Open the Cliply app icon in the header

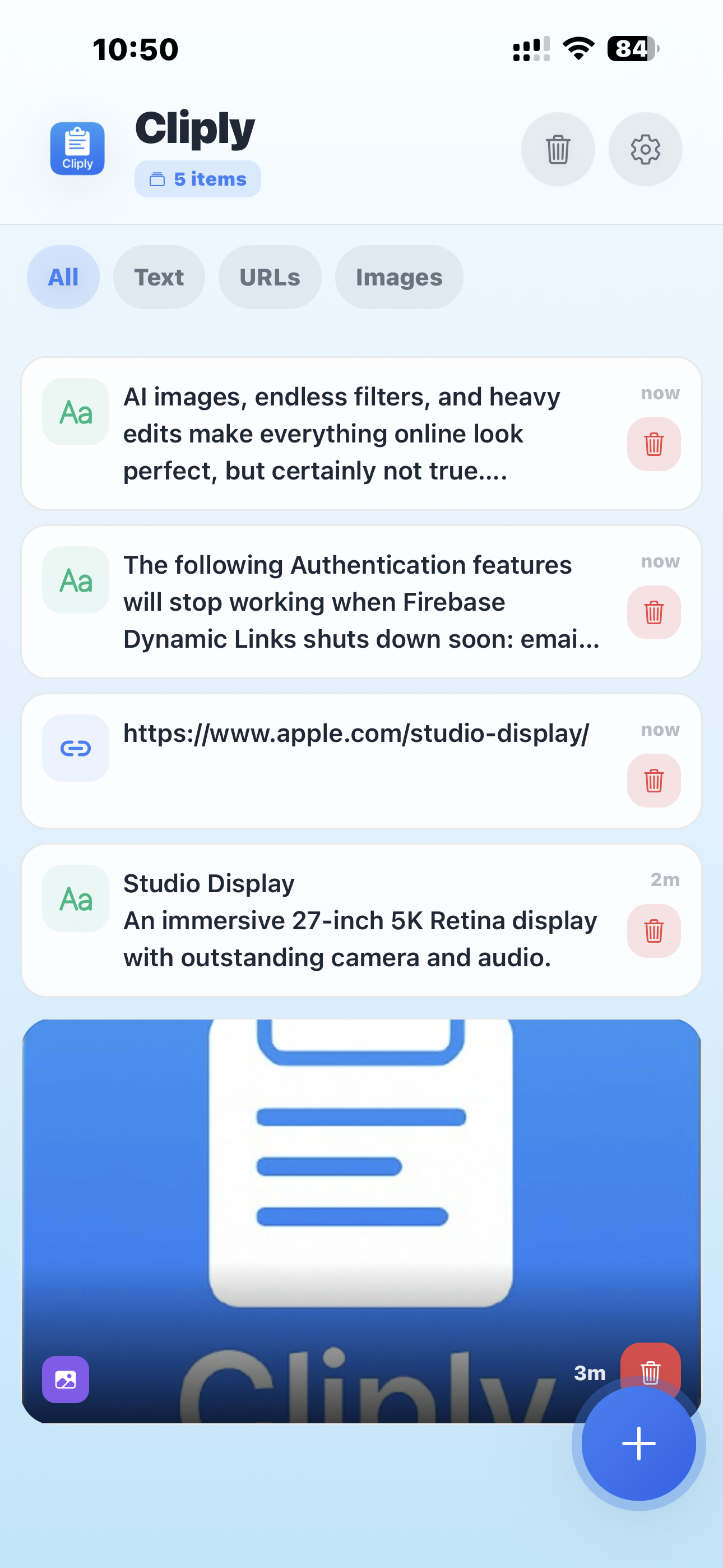77,149
